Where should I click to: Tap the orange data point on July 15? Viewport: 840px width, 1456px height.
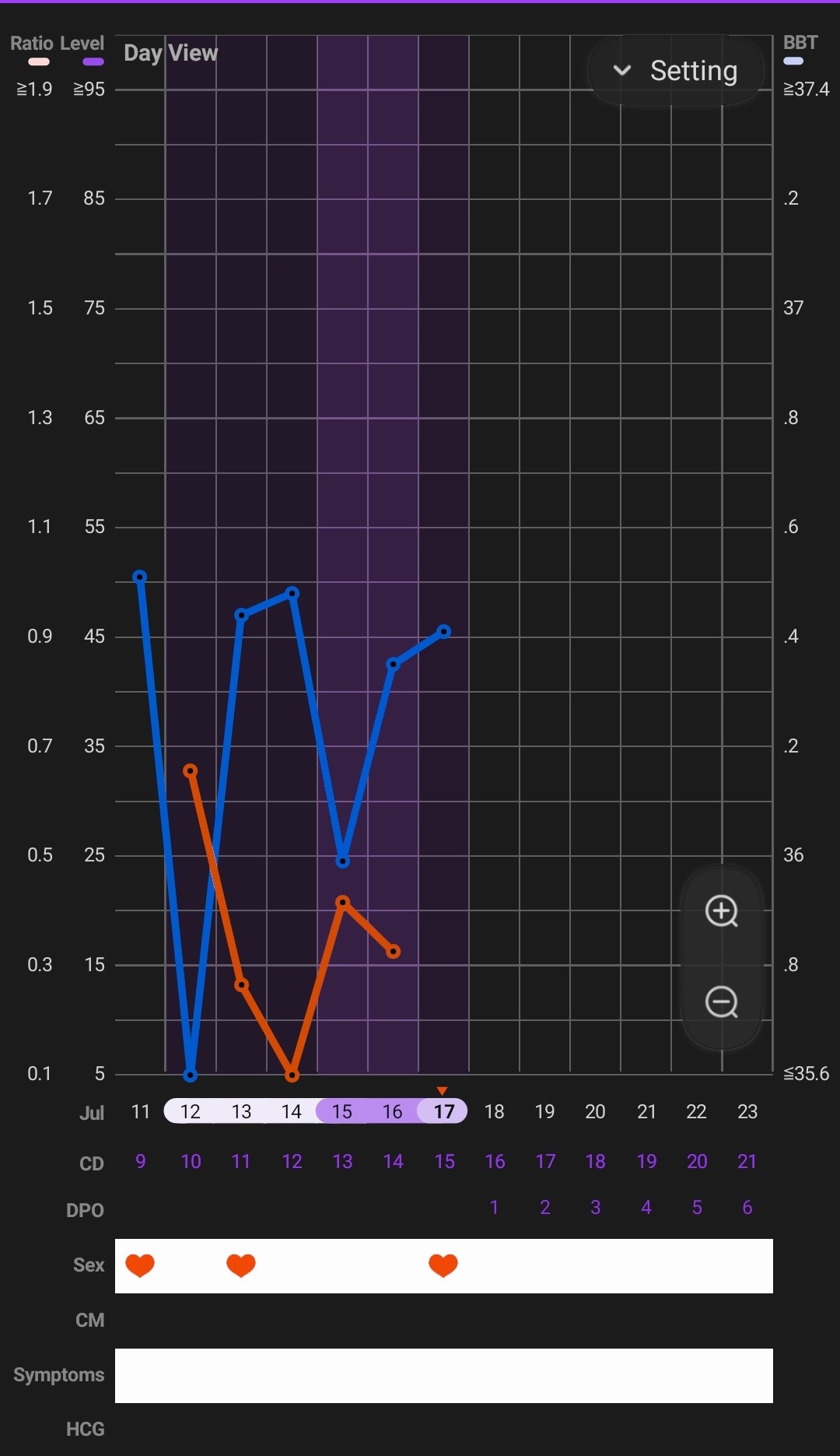(342, 902)
